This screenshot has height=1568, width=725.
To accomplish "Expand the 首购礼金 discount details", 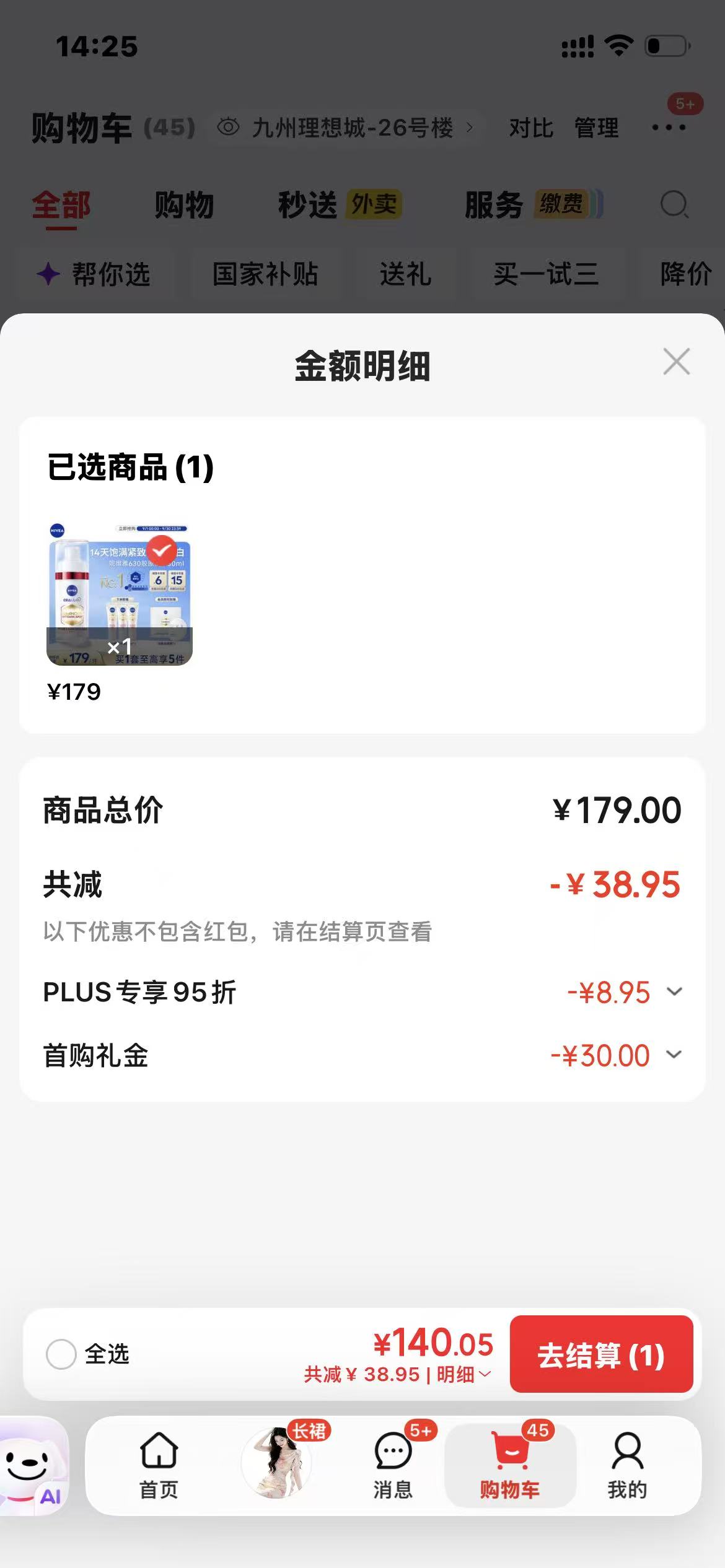I will pos(674,1055).
